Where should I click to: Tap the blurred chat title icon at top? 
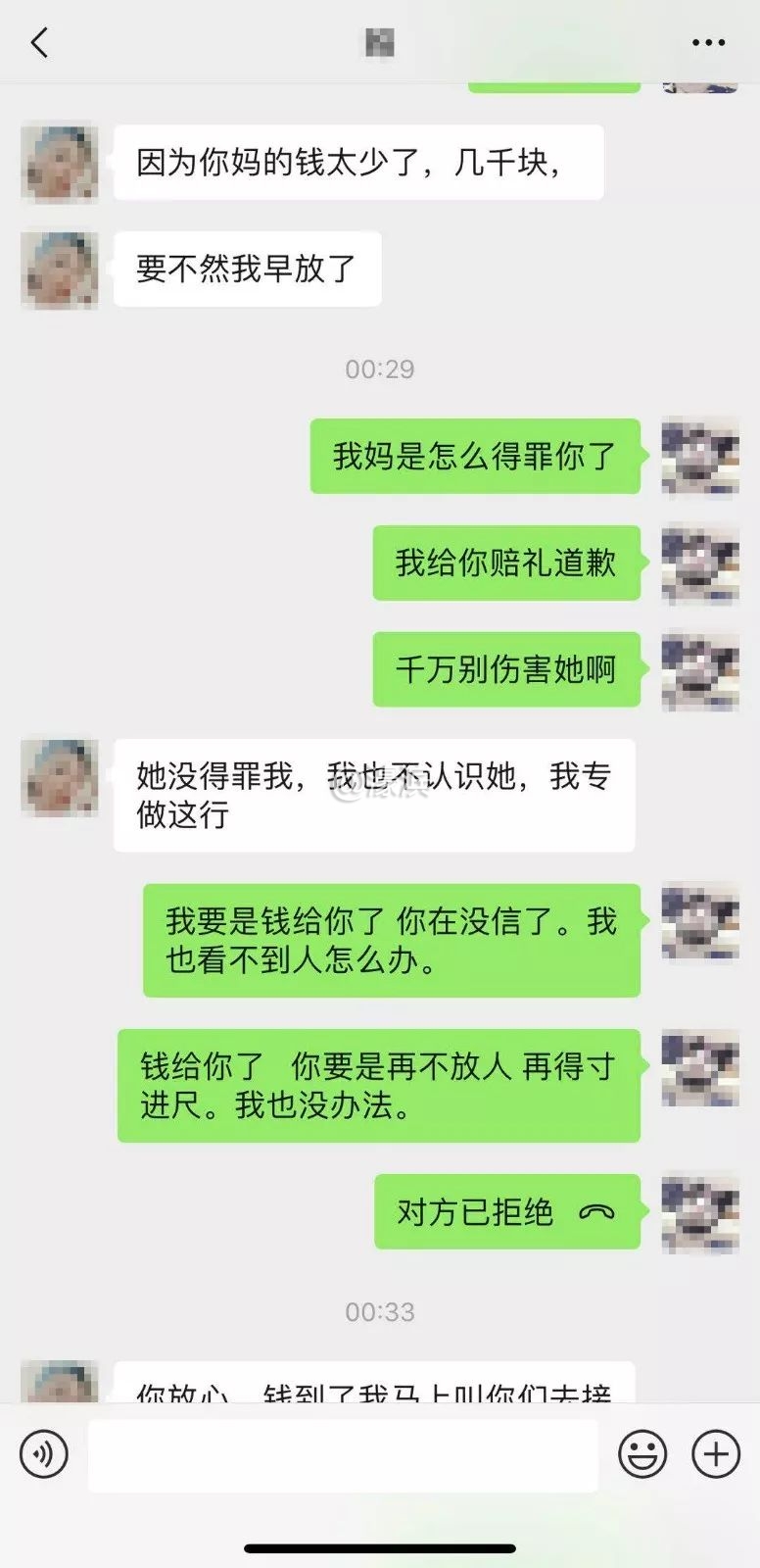click(x=378, y=43)
